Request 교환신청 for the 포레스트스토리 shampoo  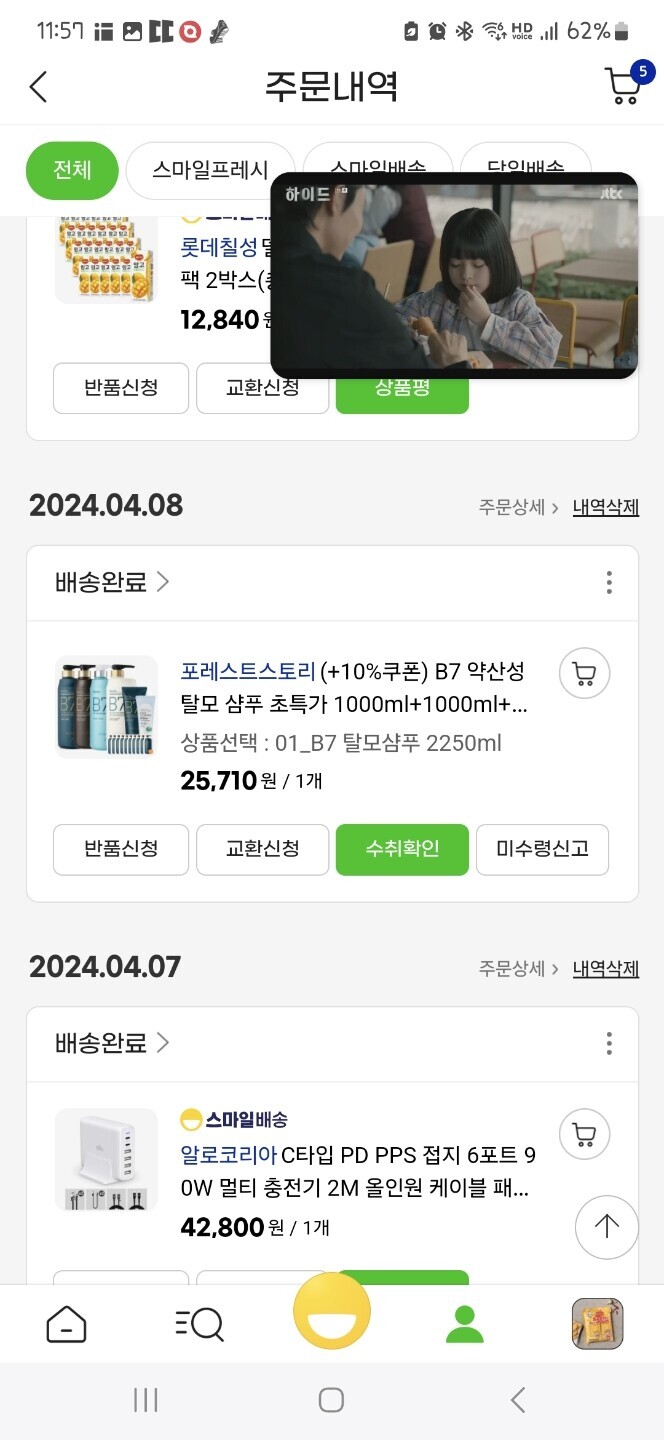262,850
